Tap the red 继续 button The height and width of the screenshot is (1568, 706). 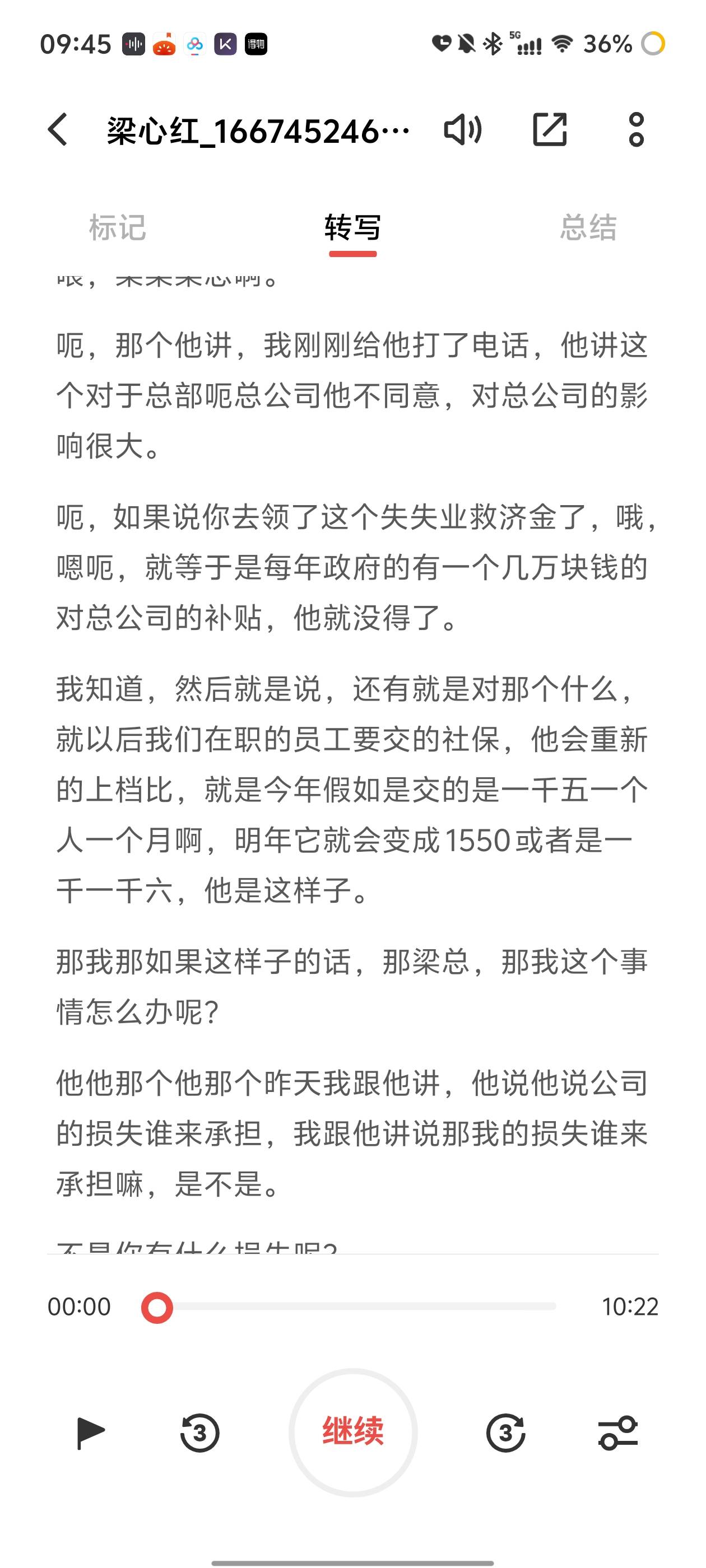click(x=354, y=1432)
